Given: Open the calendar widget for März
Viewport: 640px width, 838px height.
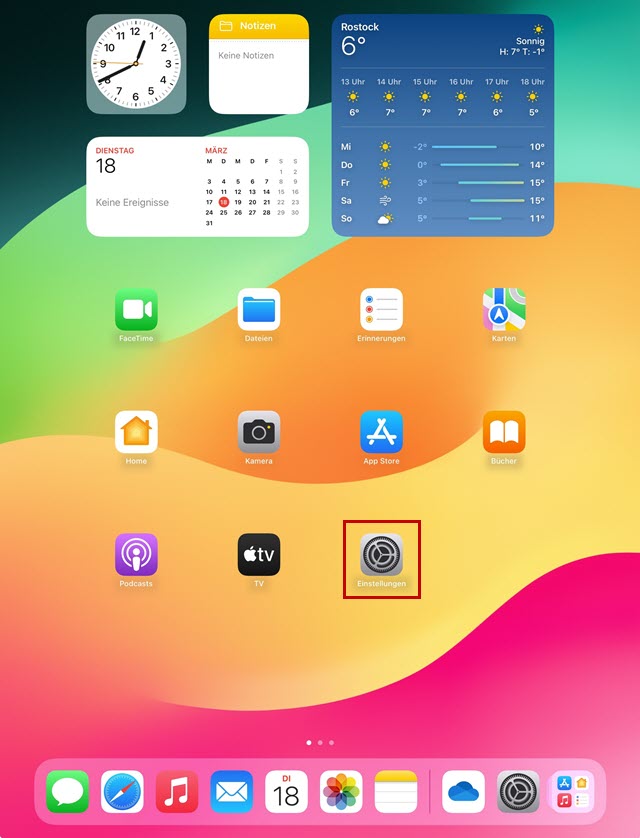Looking at the screenshot, I should pos(197,186).
